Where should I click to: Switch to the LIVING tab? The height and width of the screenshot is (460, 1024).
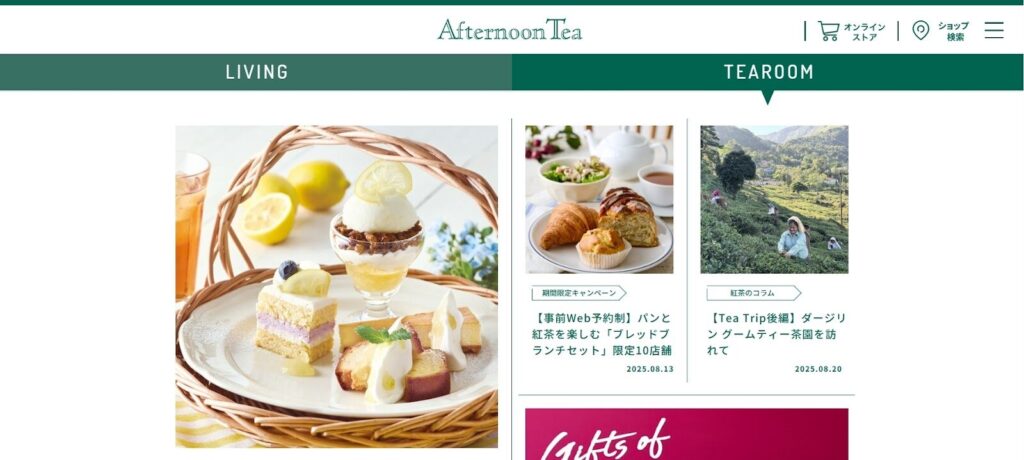tap(256, 72)
